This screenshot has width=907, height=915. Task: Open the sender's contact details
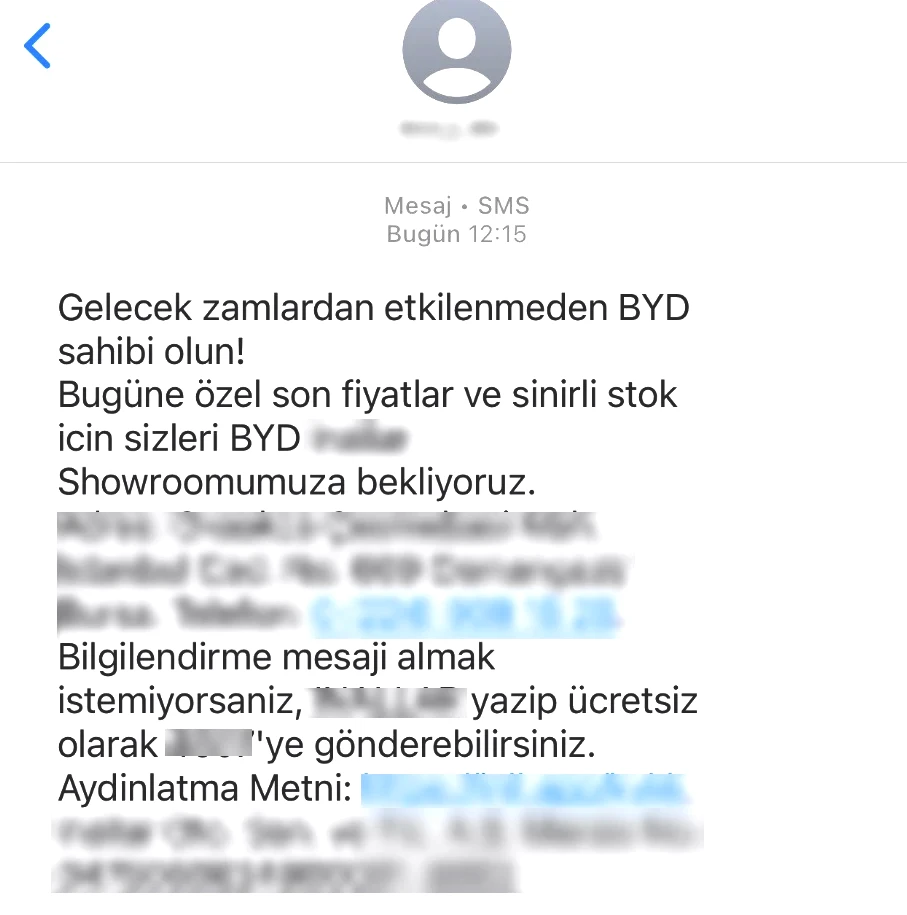click(x=456, y=52)
